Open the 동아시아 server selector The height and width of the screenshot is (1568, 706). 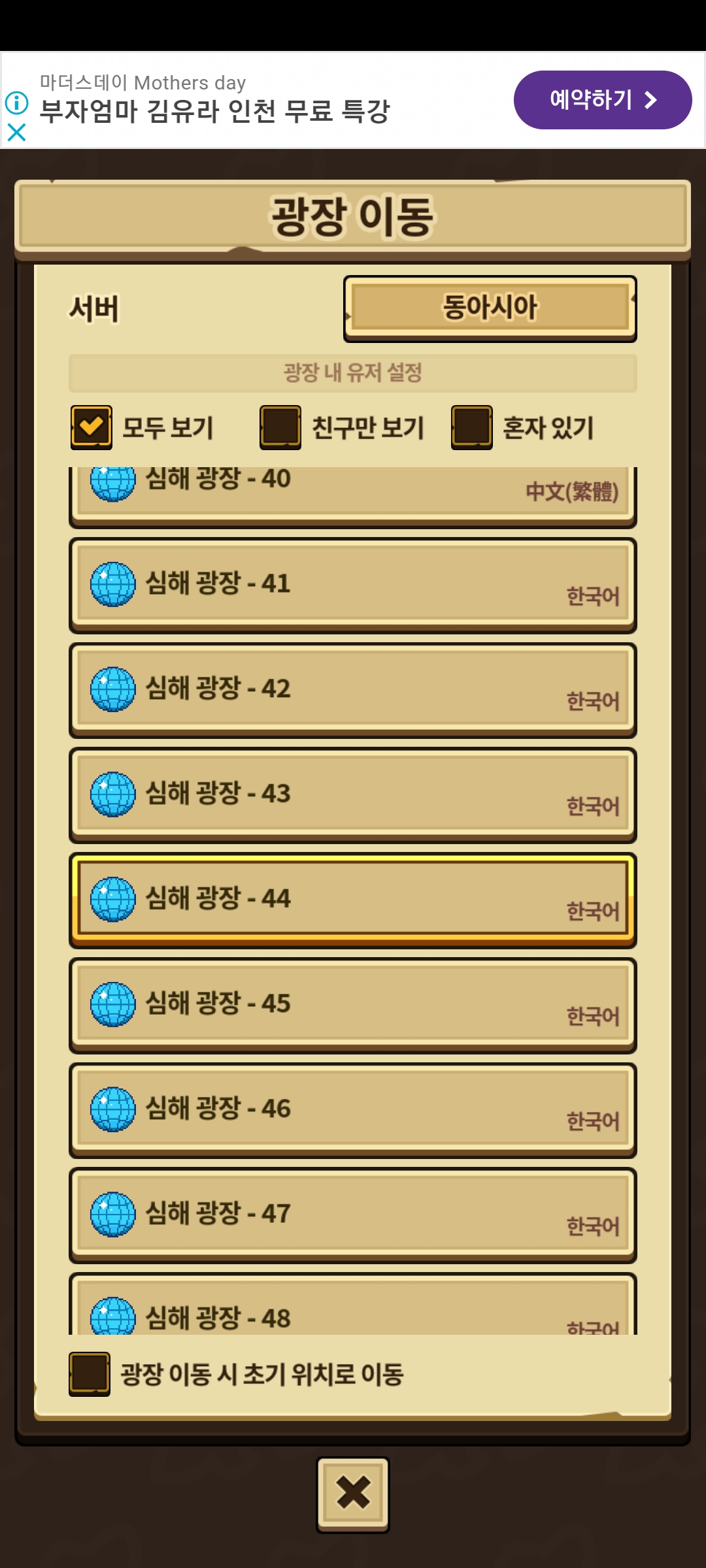coord(490,308)
